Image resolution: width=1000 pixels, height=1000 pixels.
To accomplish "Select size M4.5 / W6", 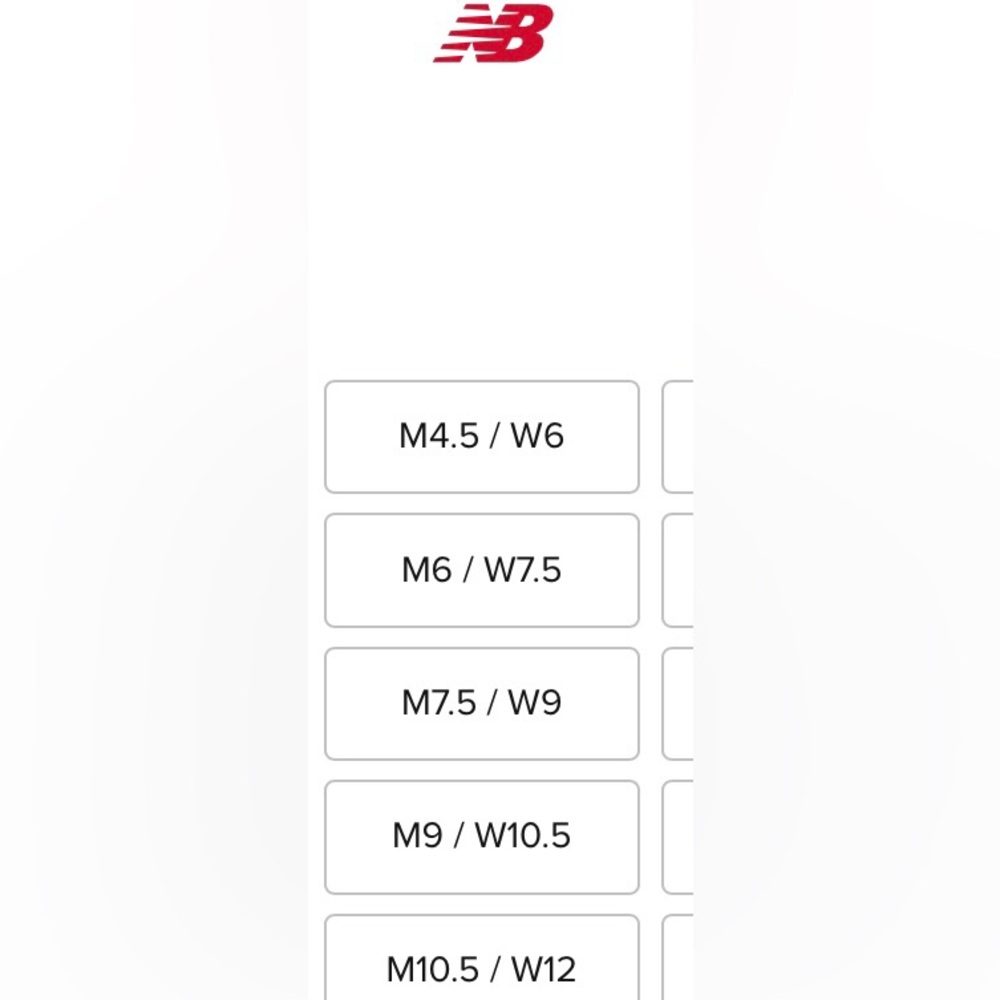I will pos(481,437).
